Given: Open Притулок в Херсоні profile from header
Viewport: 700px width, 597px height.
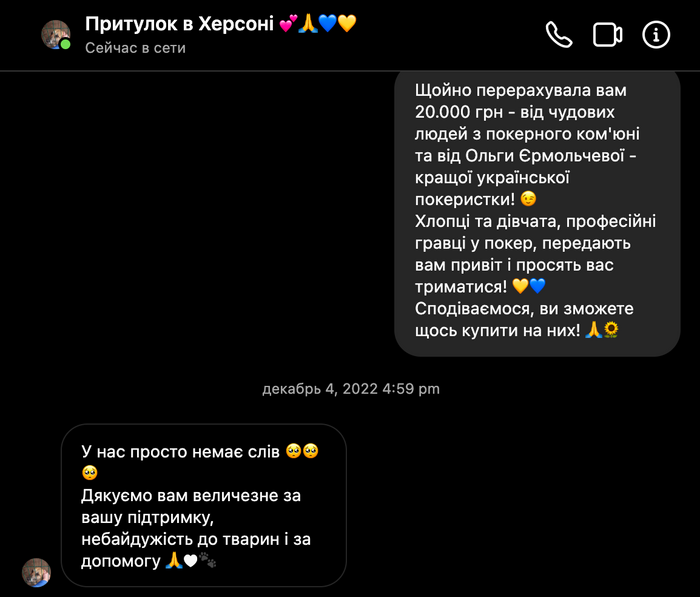Looking at the screenshot, I should (55, 34).
